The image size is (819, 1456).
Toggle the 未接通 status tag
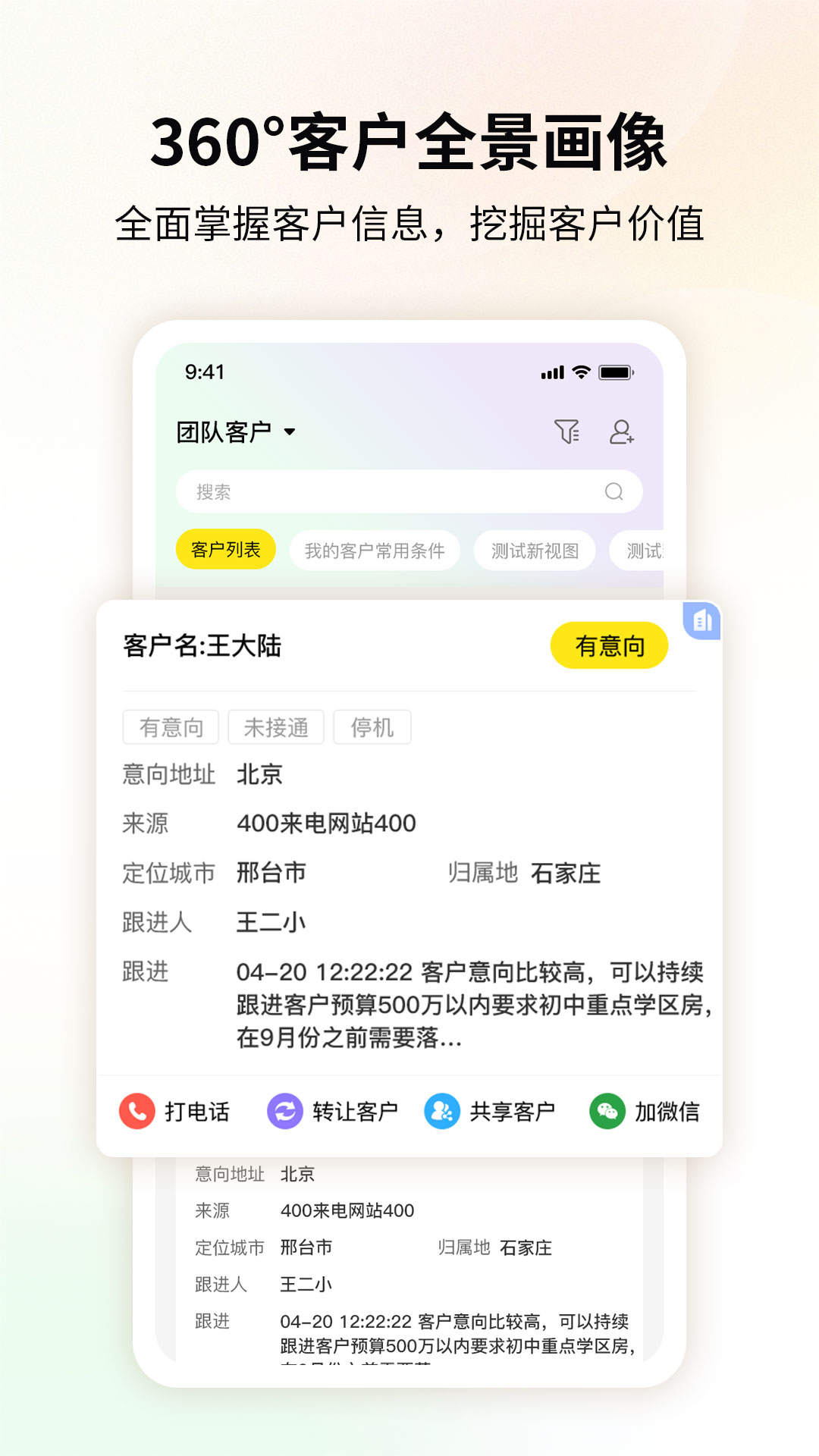pos(276,726)
